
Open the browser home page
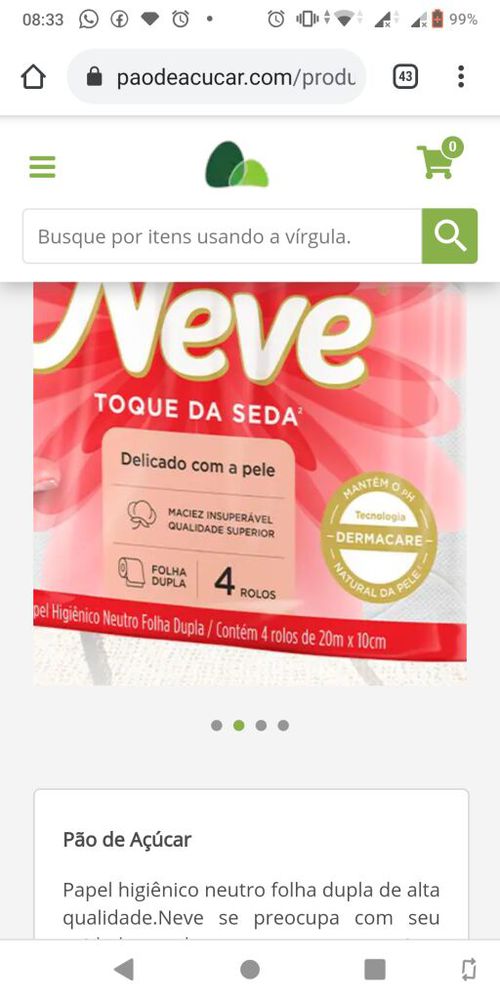pos(33,77)
